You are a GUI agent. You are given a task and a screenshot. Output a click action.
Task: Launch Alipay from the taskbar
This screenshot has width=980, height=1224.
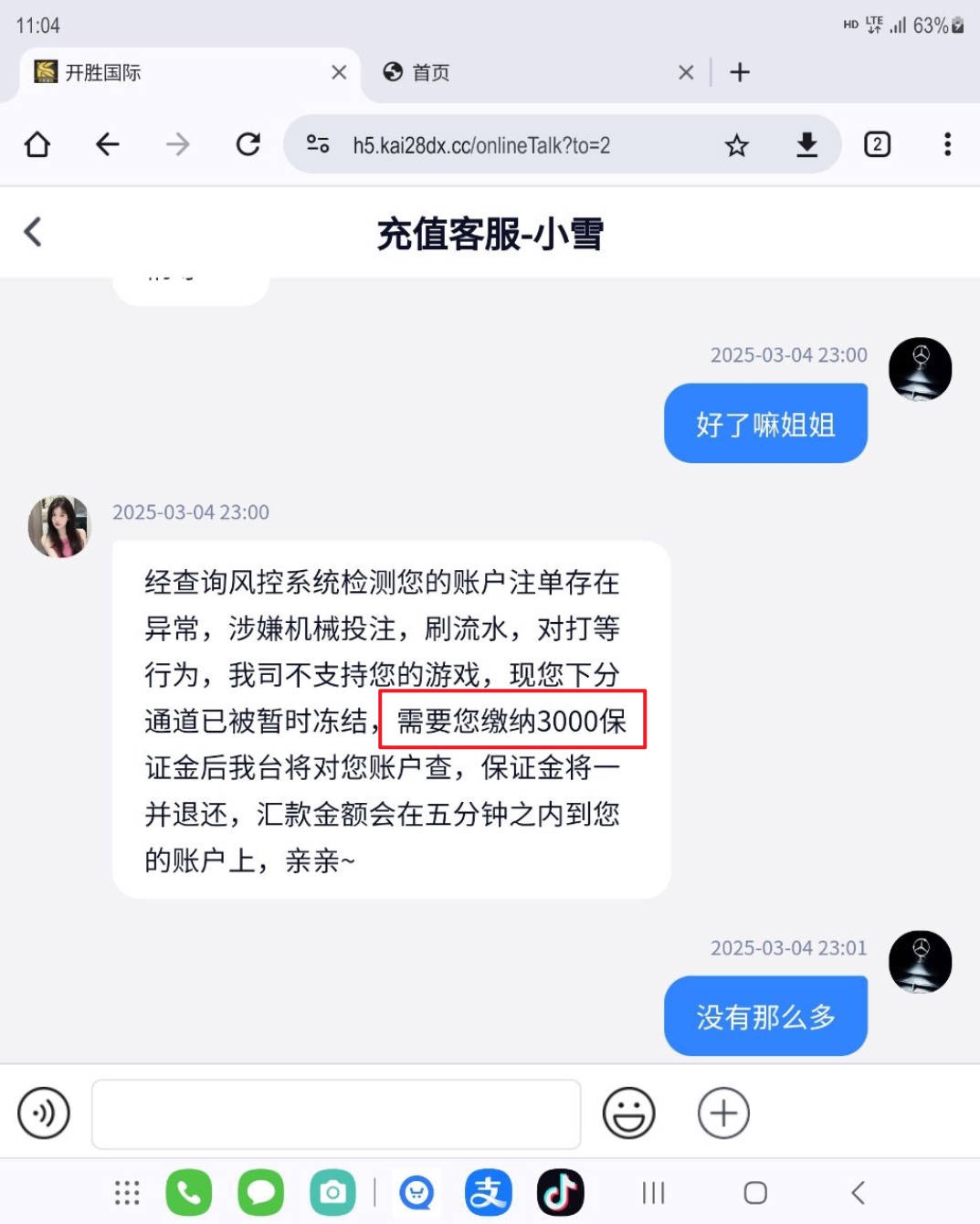489,1192
